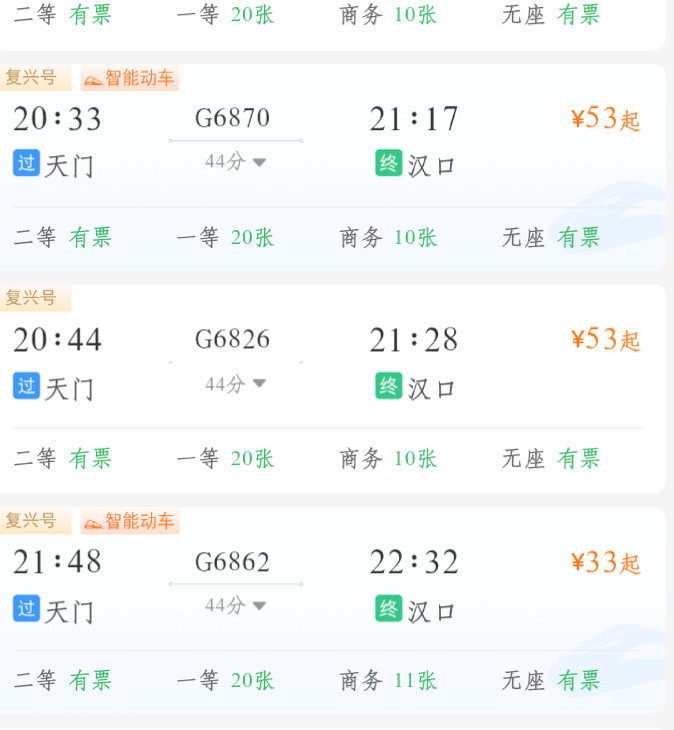Expand the 44分 stops list for G6826
This screenshot has width=674, height=730.
point(236,384)
